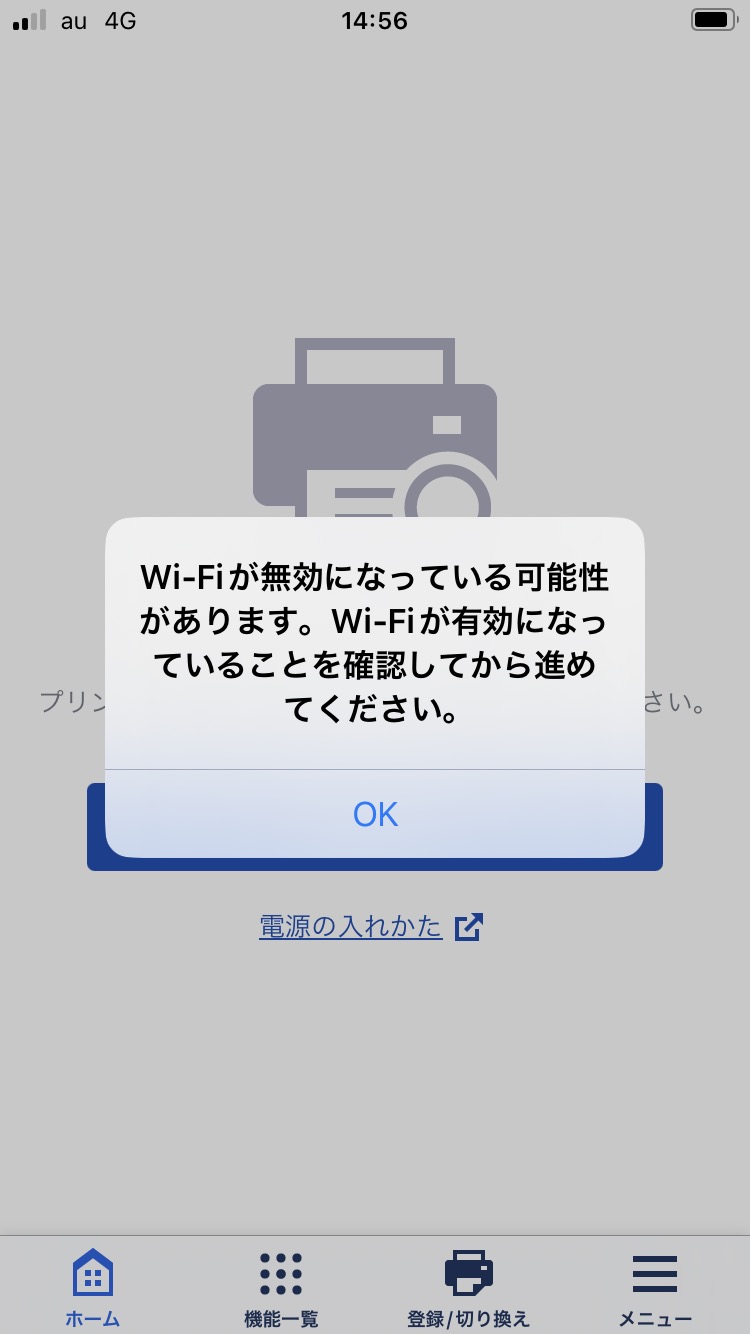
Task: Switch to the ホーム tab
Action: click(93, 1287)
